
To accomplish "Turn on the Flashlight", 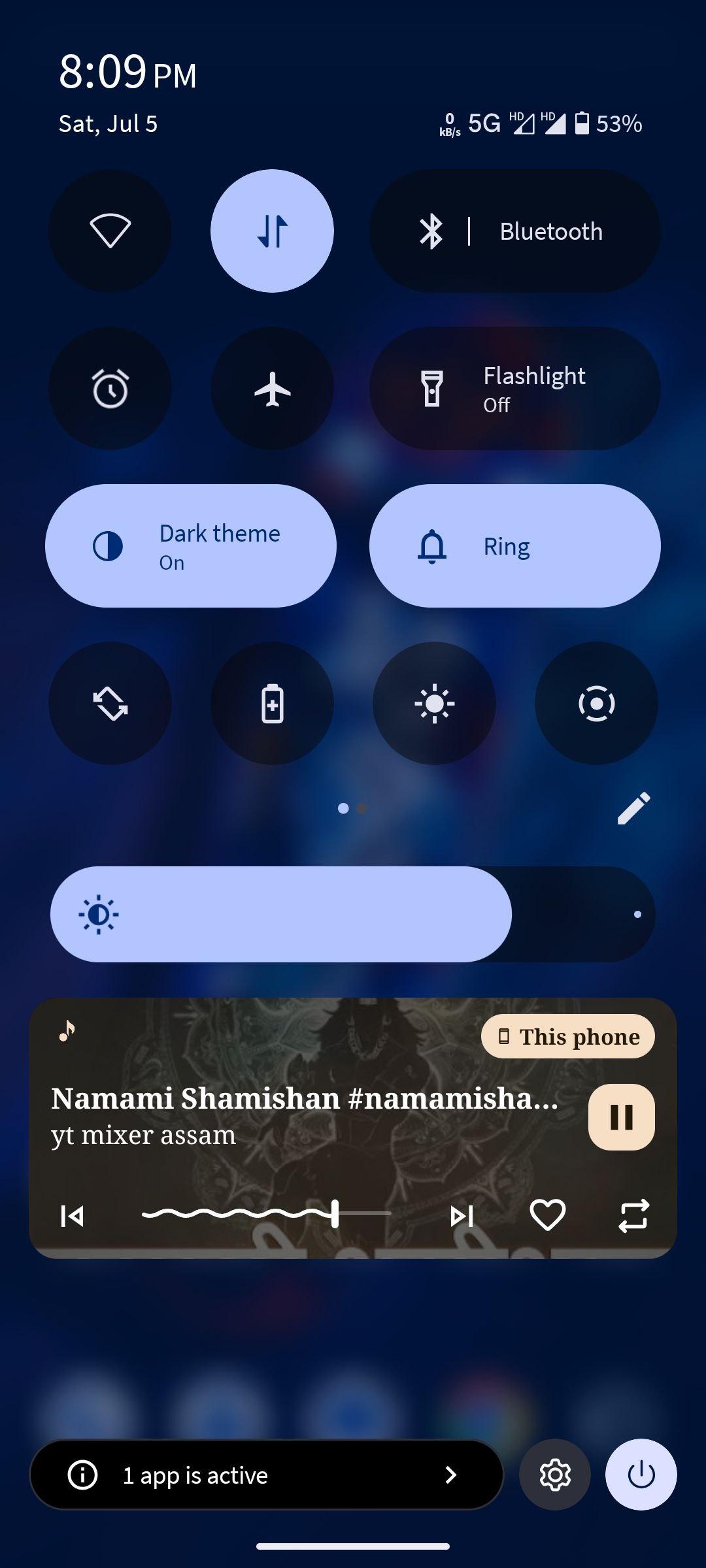I will click(514, 389).
